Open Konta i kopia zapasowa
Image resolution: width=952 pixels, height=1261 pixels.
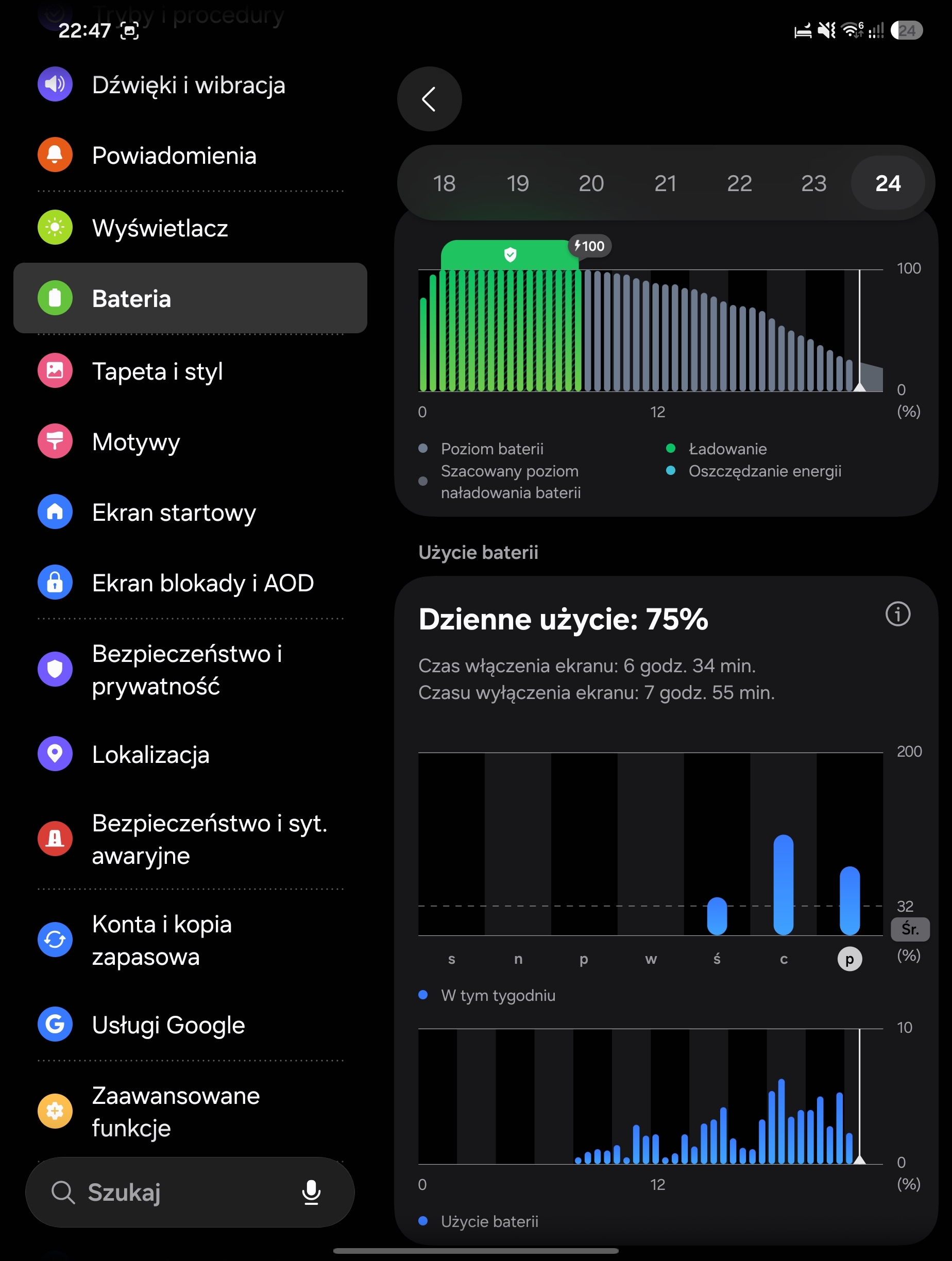tap(191, 940)
